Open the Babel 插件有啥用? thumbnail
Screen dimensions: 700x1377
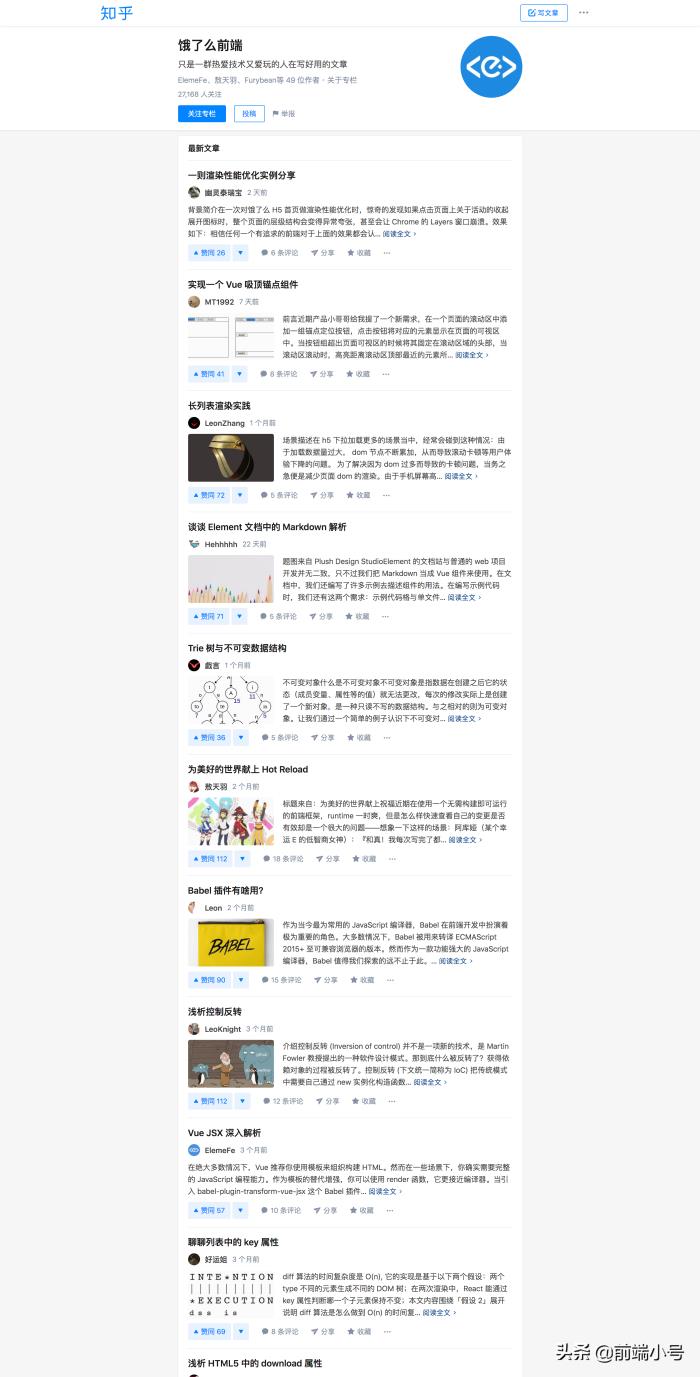tap(230, 942)
